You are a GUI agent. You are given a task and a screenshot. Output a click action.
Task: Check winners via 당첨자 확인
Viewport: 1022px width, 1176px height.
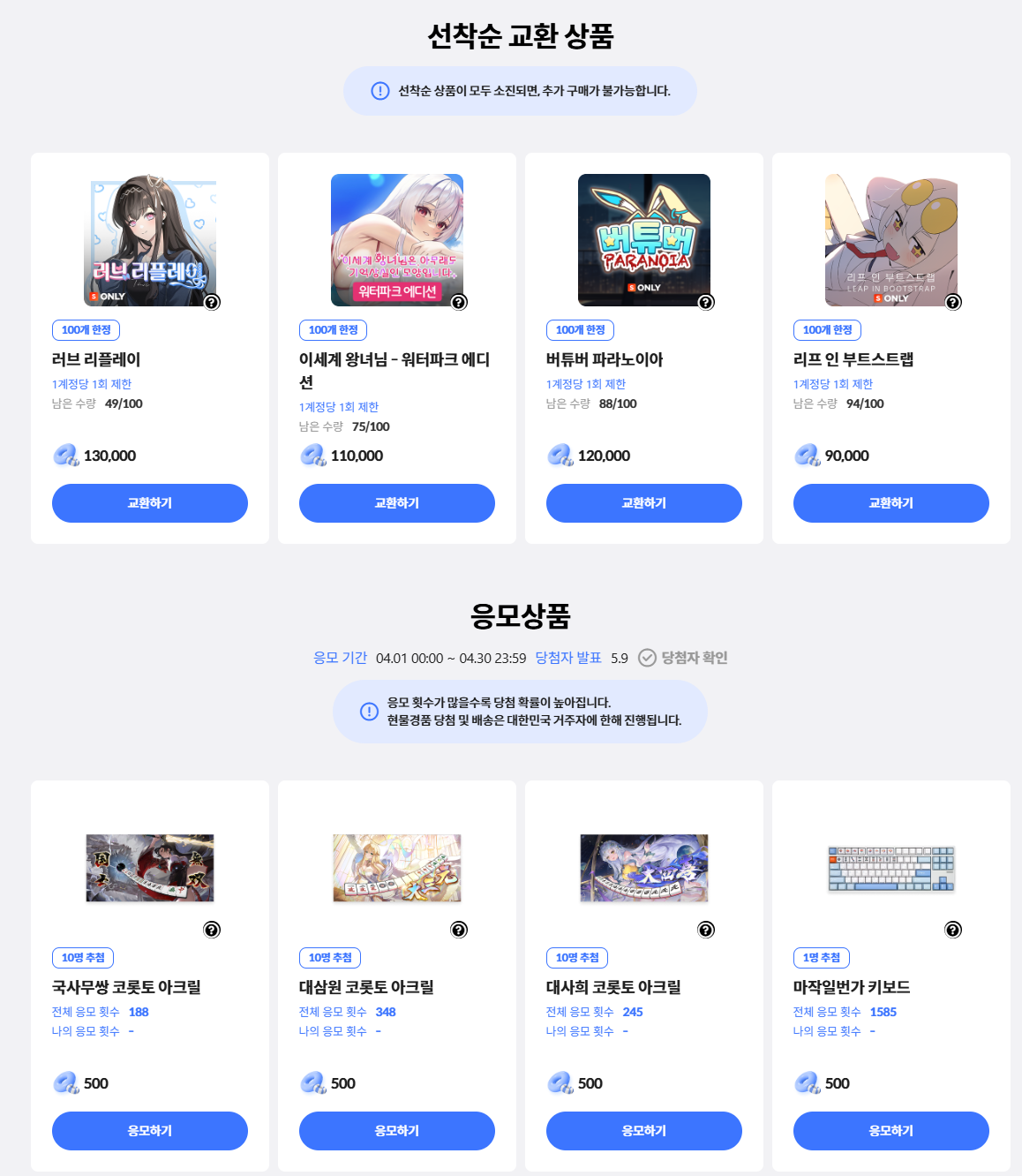tap(684, 658)
